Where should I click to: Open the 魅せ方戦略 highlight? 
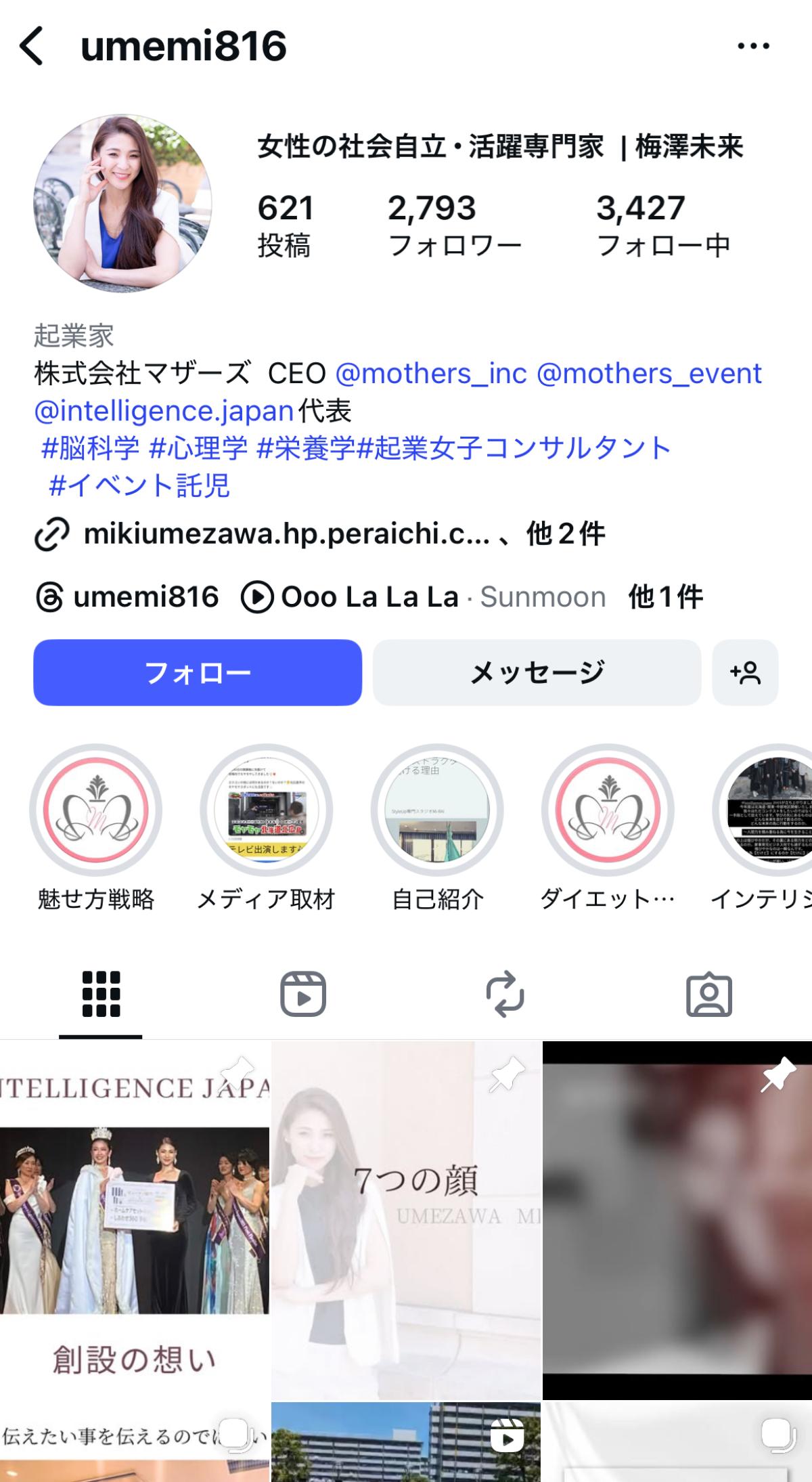click(x=95, y=810)
